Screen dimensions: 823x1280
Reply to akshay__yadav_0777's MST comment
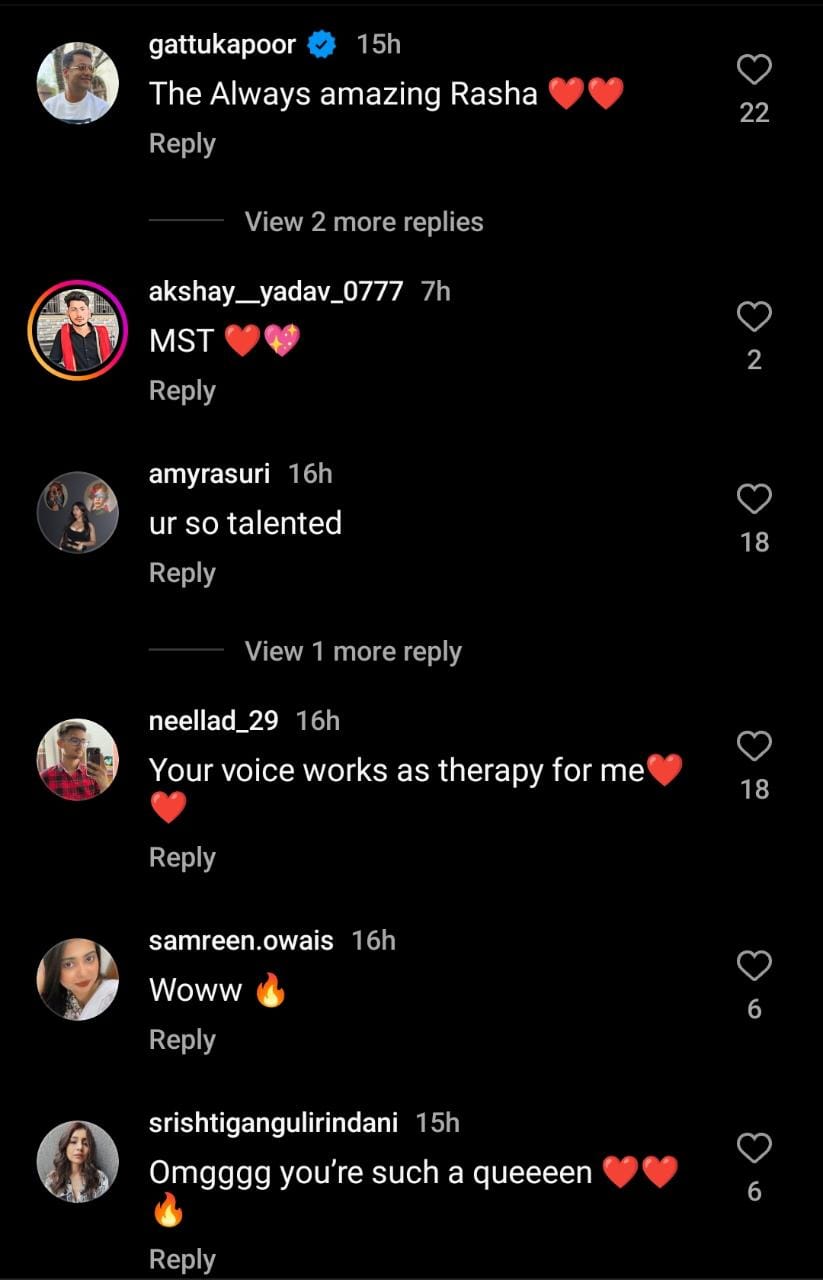[182, 391]
